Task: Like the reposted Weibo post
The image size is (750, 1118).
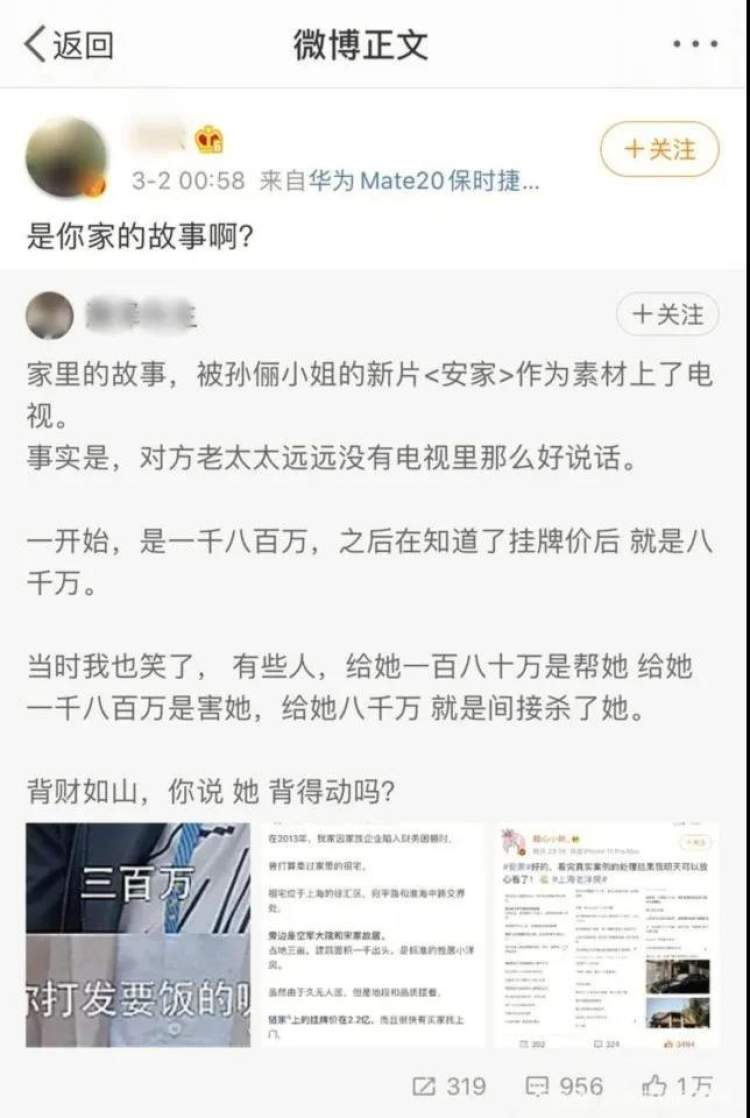Action: 679,1087
